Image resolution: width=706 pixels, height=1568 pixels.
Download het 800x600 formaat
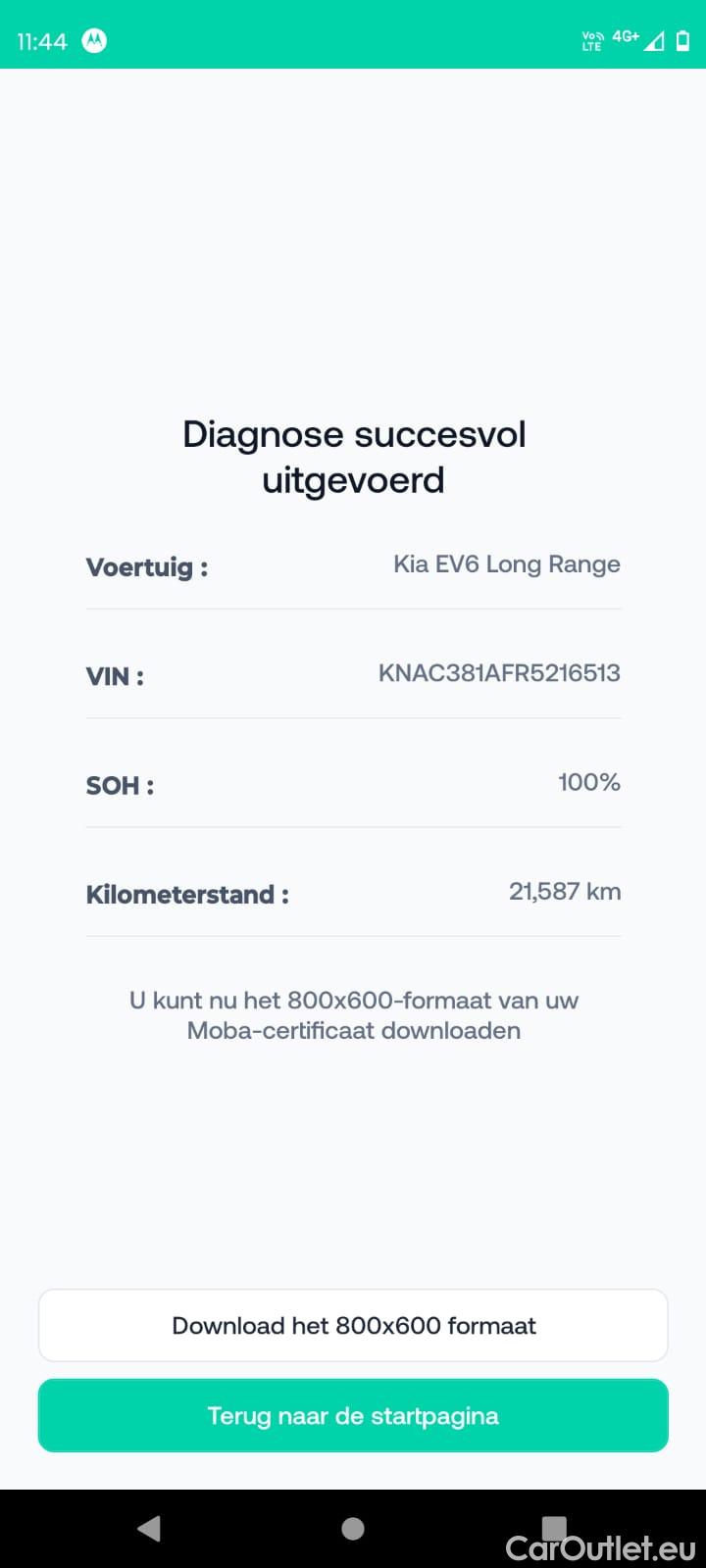353,1325
